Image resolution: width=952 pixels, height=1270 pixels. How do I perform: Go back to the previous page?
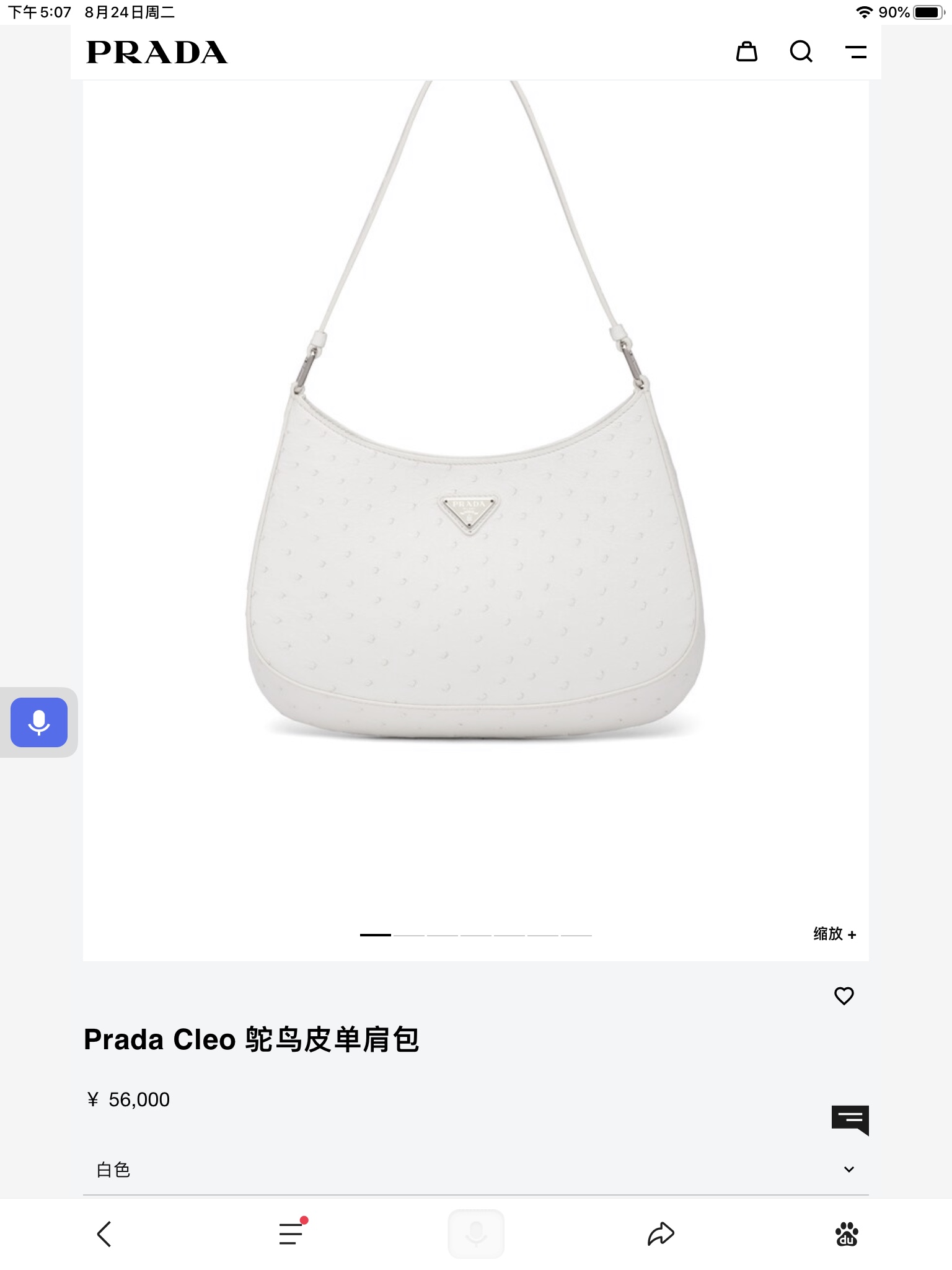pos(104,1234)
